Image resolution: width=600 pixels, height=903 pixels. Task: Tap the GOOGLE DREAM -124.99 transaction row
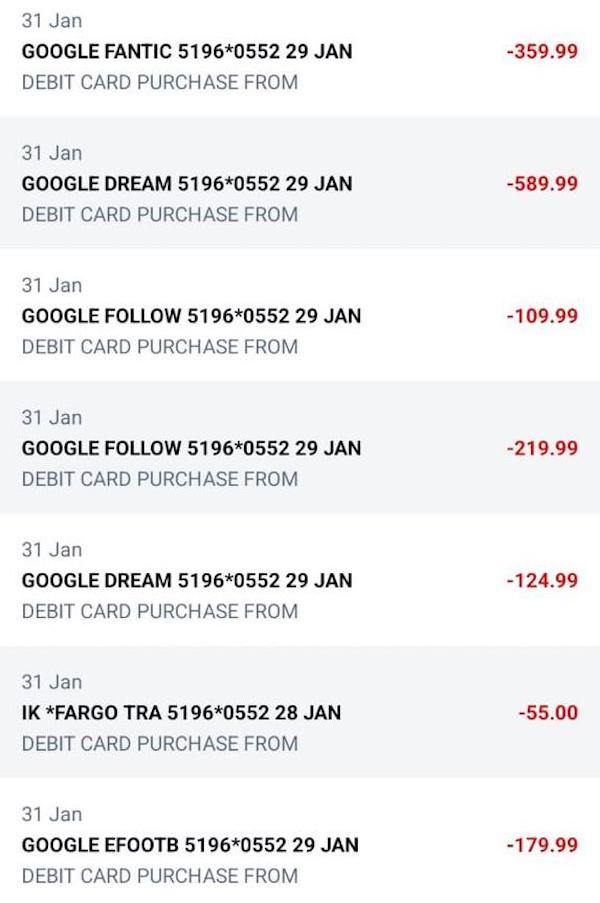click(300, 580)
